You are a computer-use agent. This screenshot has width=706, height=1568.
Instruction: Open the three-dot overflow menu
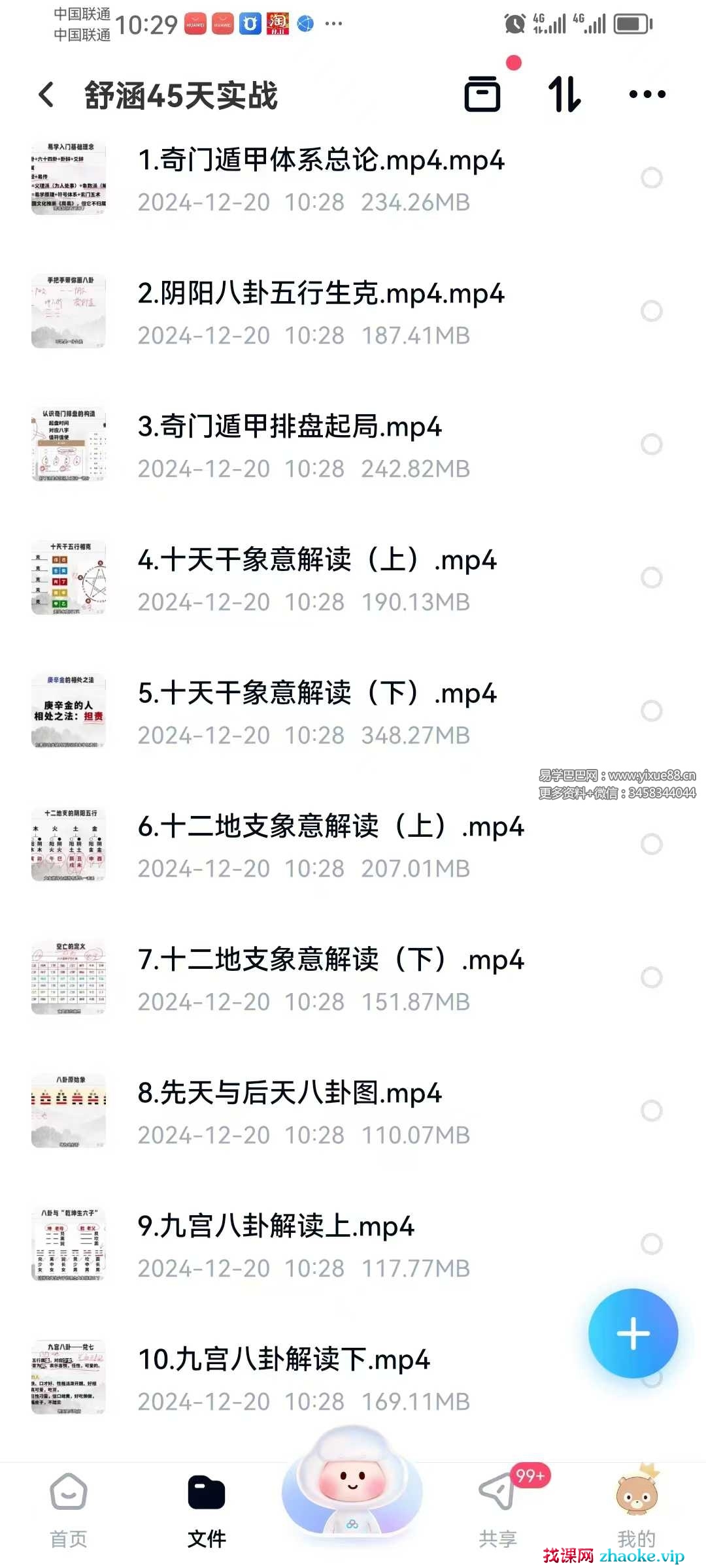[x=647, y=95]
